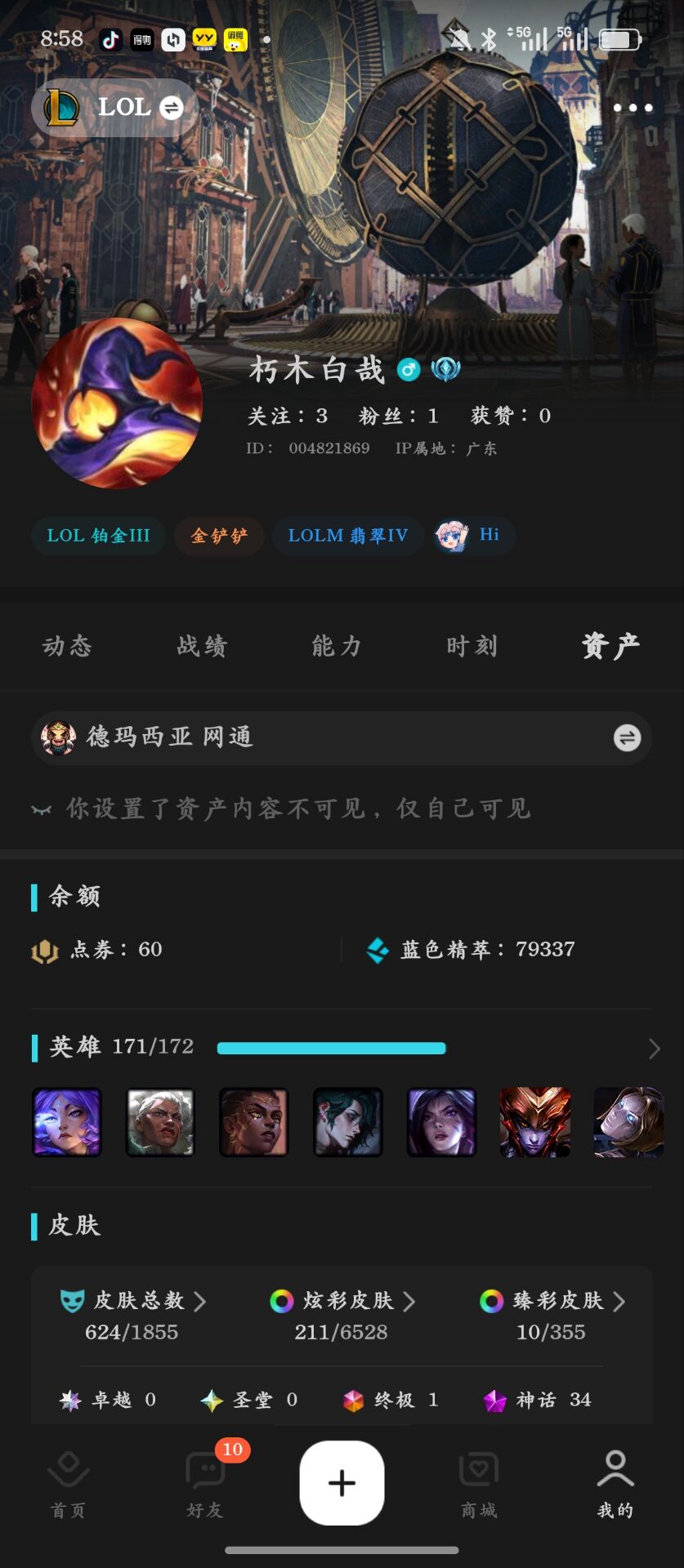Open the 商城 store tab
684x1568 pixels.
(479, 1484)
